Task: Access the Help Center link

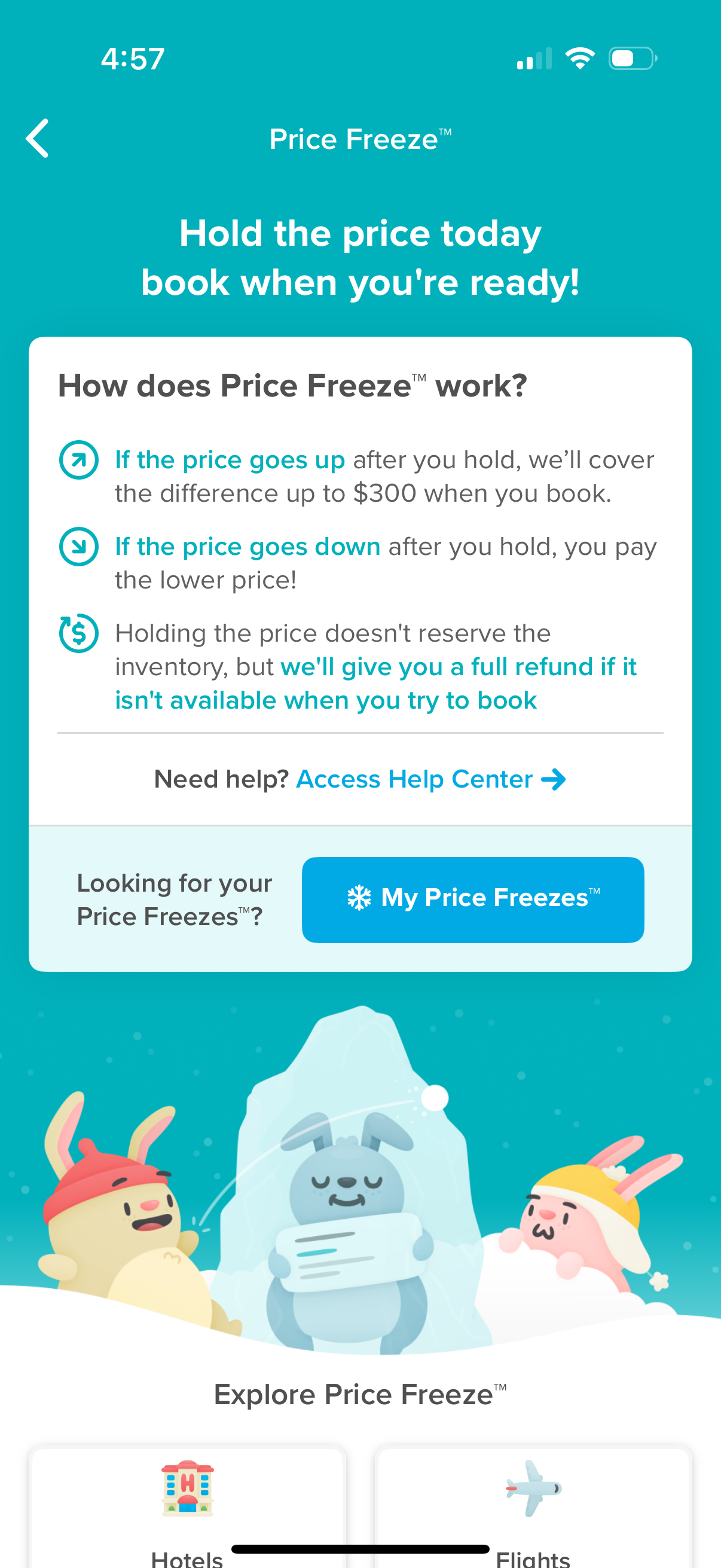Action: pos(414,779)
